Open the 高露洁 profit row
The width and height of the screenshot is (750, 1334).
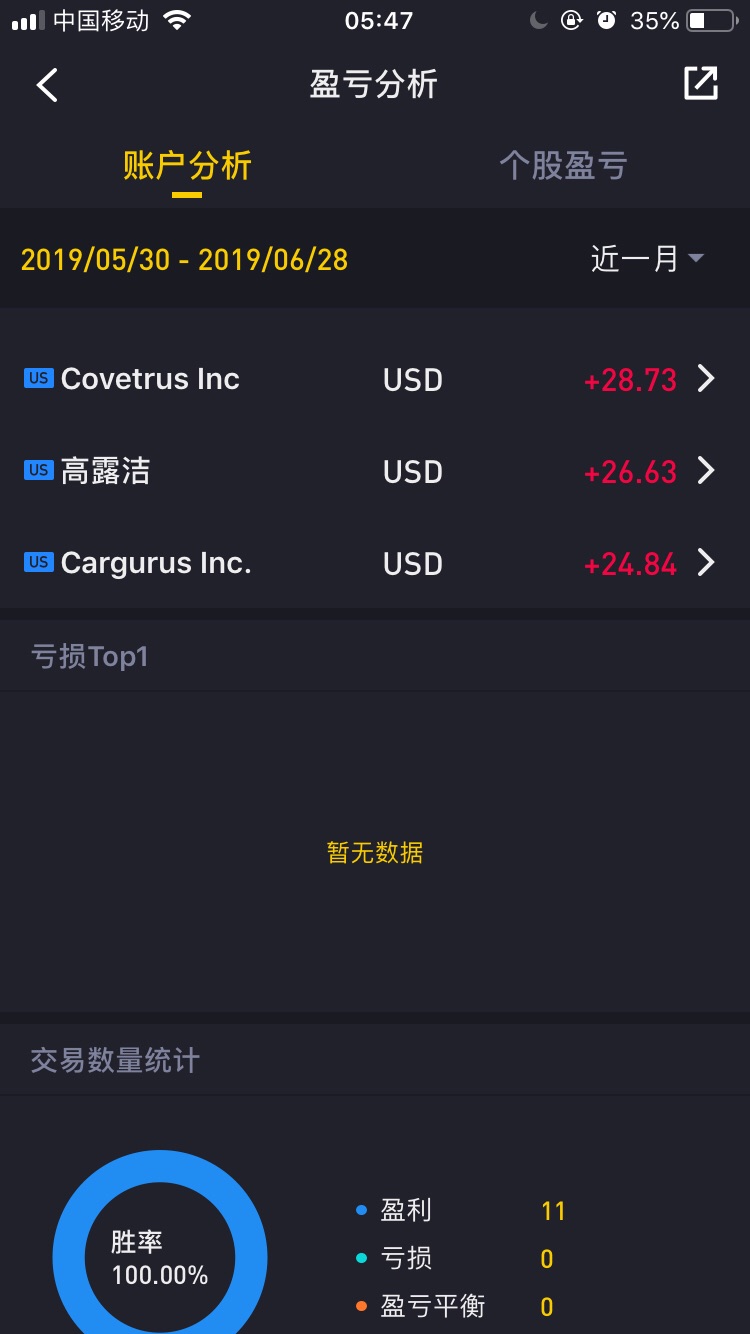[375, 471]
